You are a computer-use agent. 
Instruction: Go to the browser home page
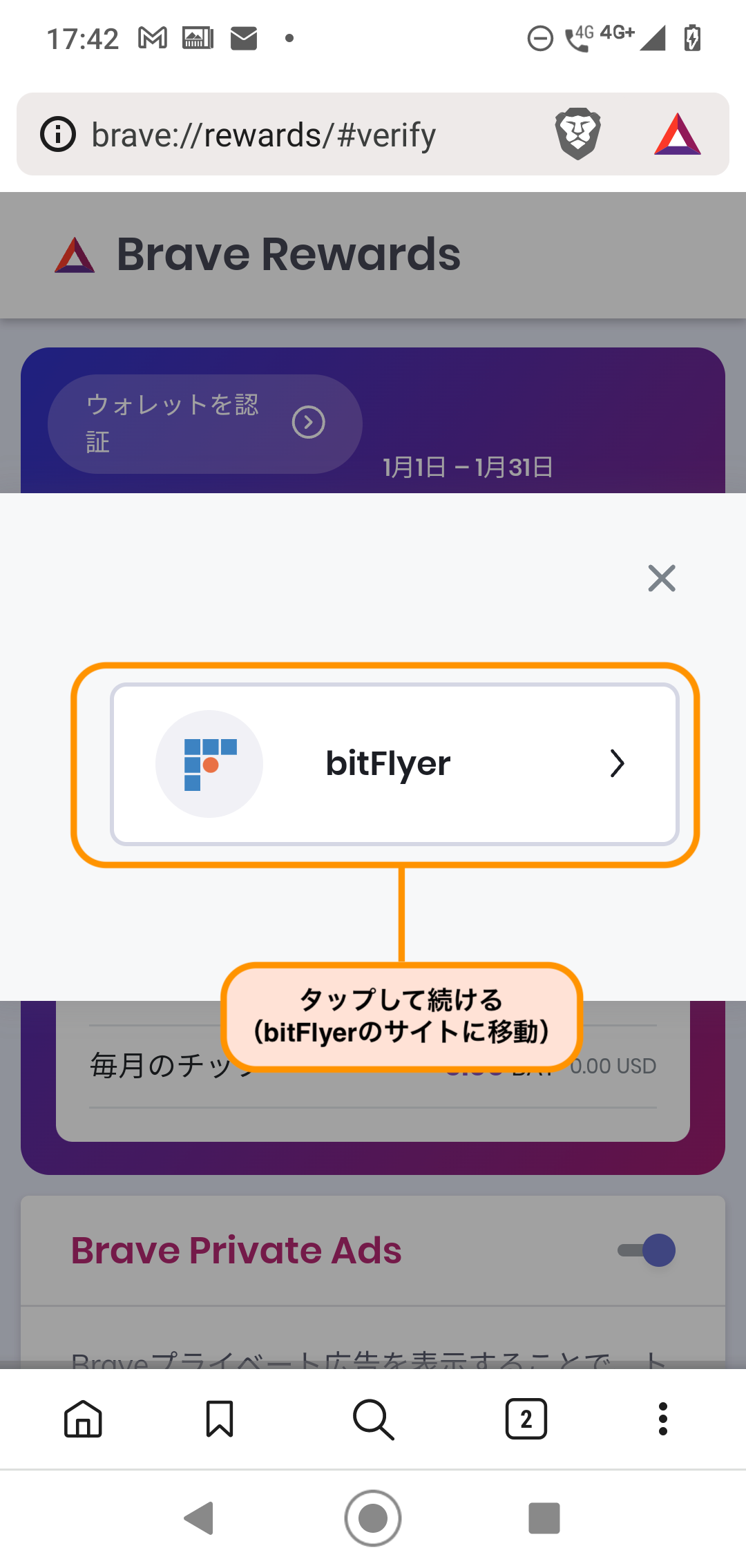(83, 1419)
